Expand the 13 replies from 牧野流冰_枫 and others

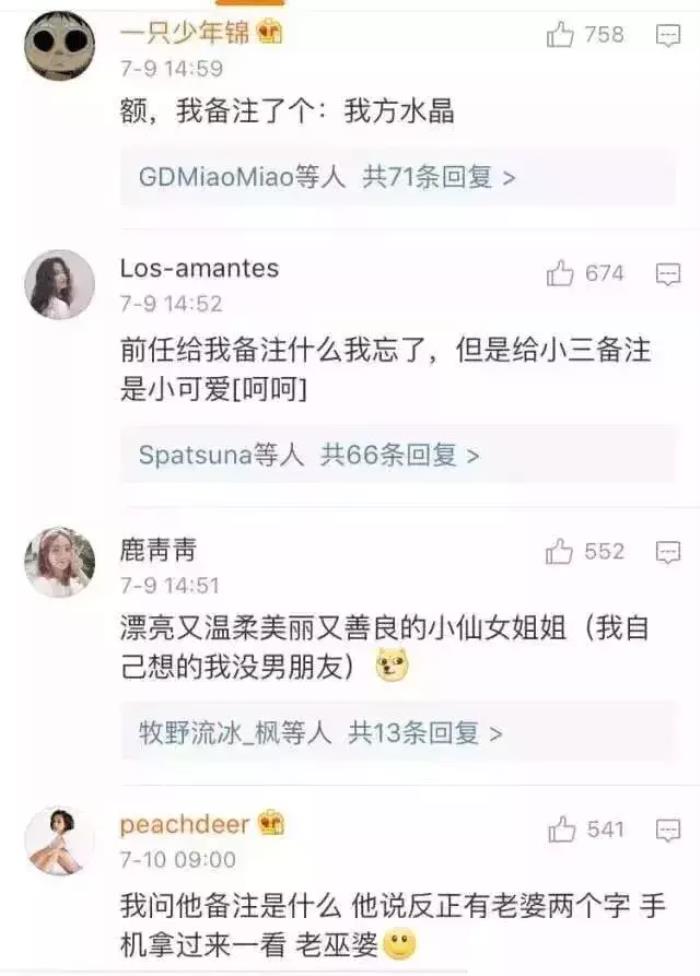tap(320, 734)
